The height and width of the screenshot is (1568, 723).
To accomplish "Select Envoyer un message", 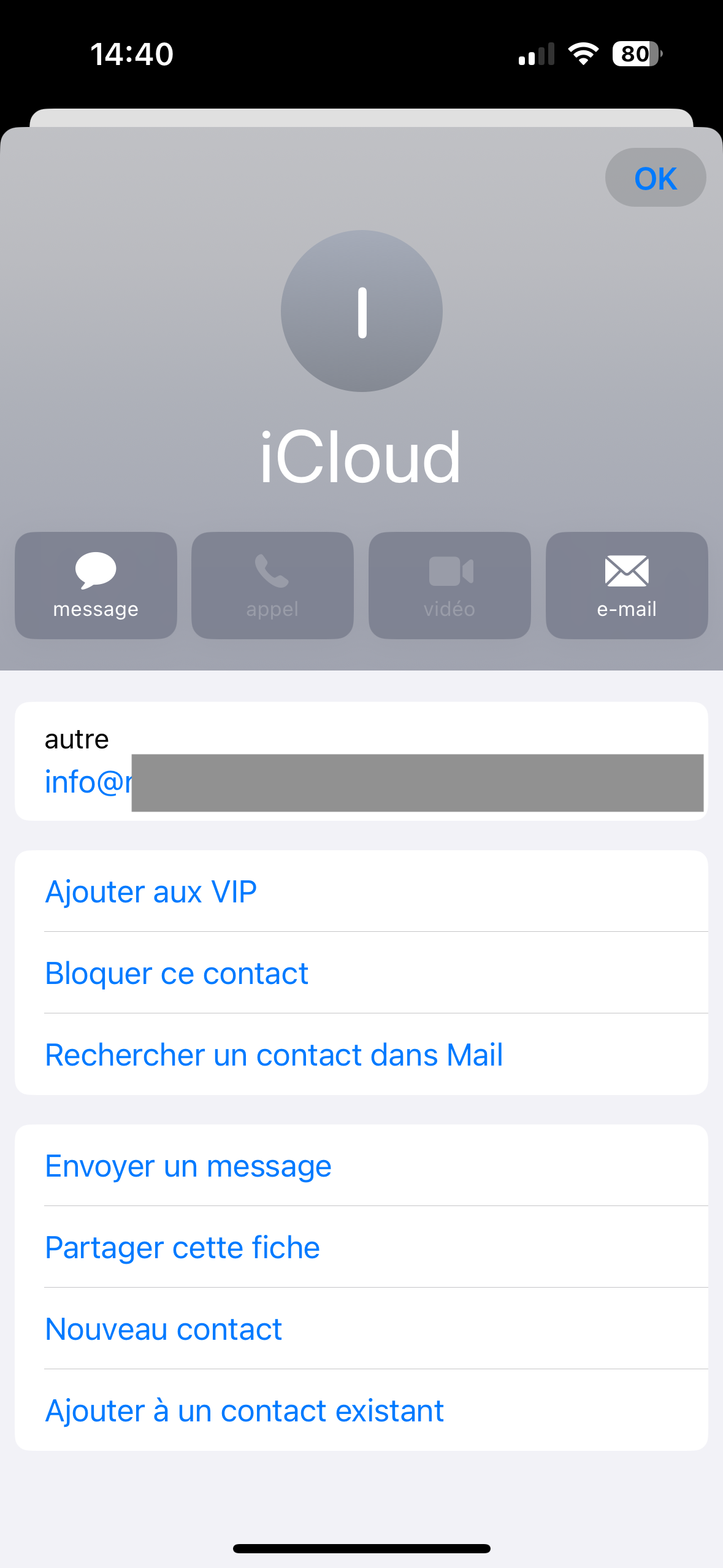I will pos(188,1166).
